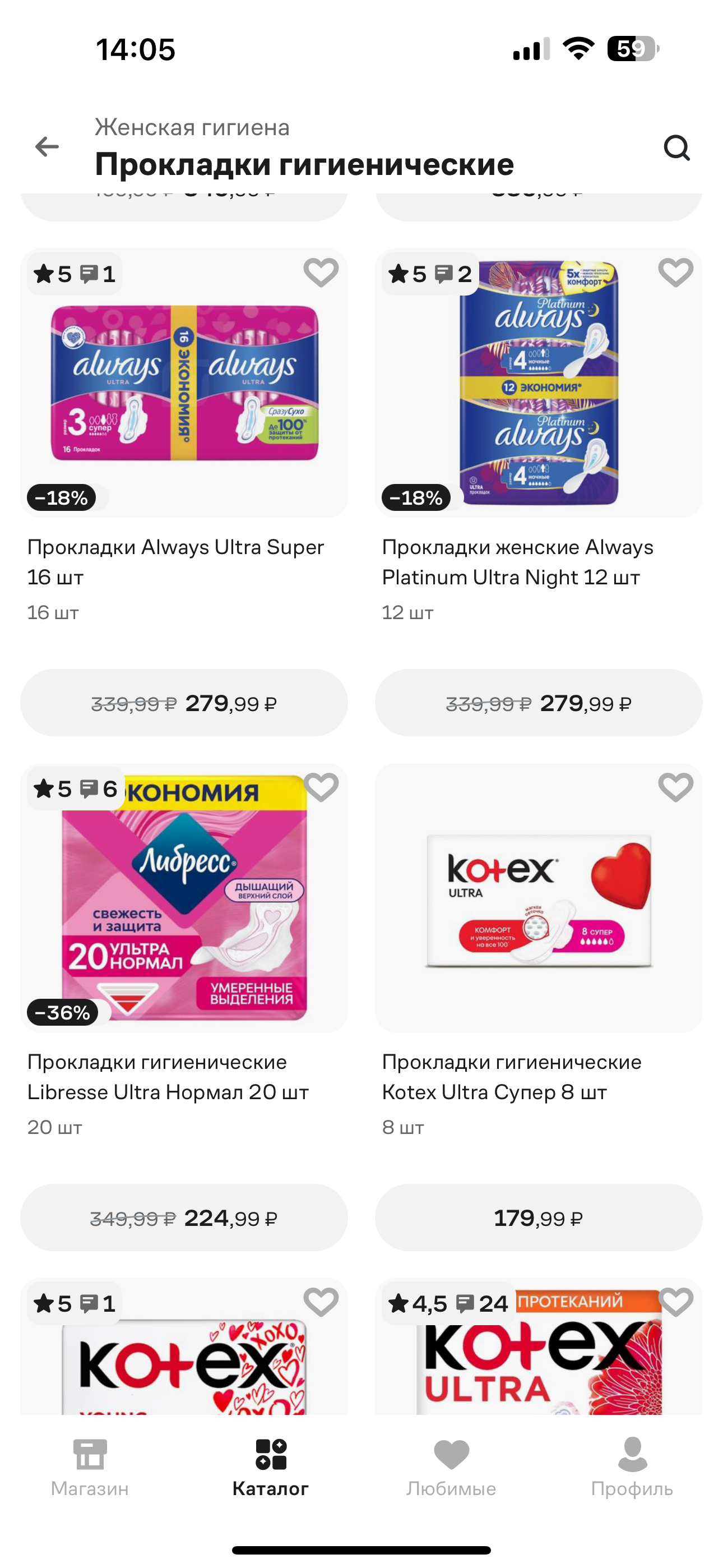Select the Каталог tab
Screen dimensions: 723x1568
tap(270, 1468)
